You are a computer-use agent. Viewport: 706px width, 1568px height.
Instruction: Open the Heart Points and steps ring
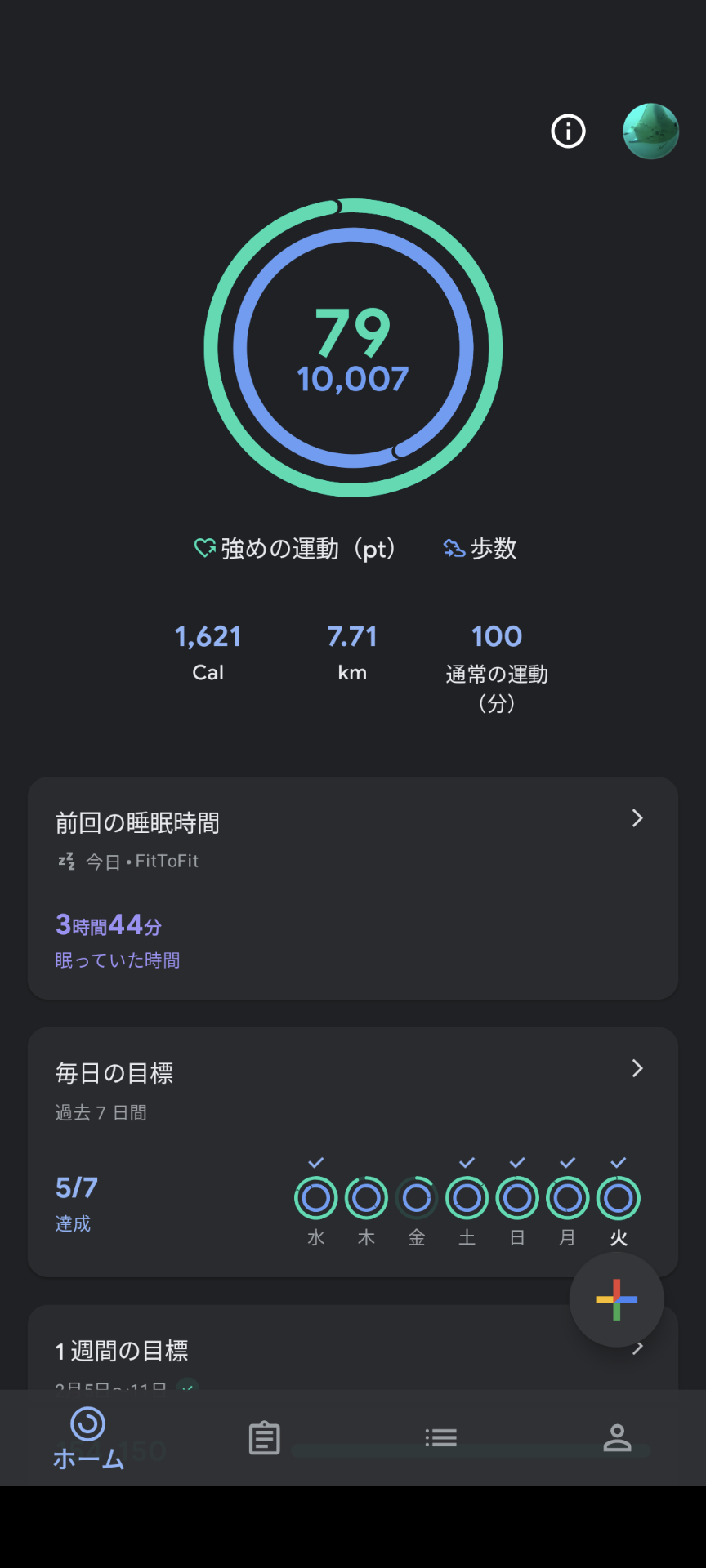[353, 348]
